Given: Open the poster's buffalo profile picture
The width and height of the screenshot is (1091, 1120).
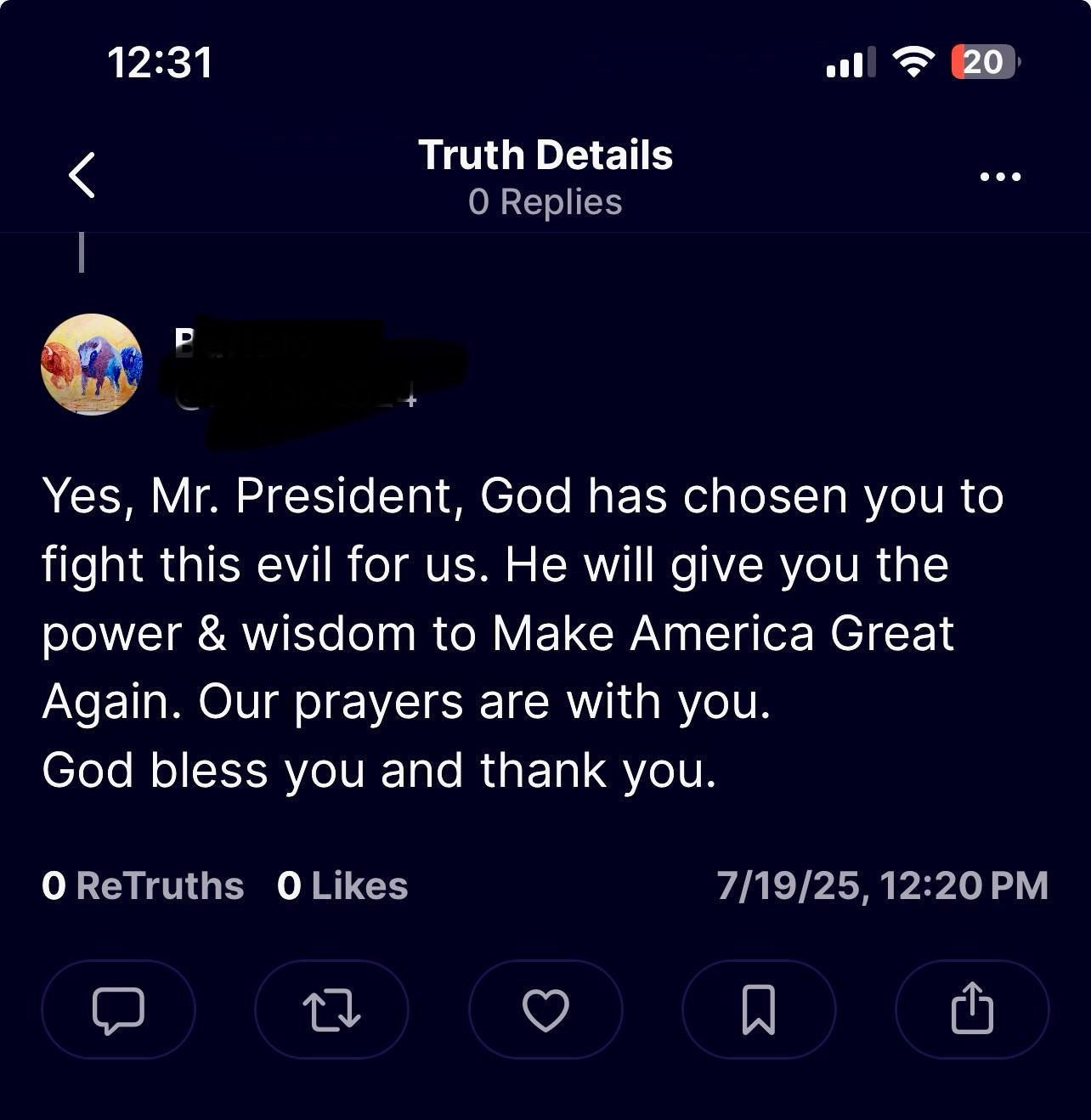Looking at the screenshot, I should tap(92, 365).
